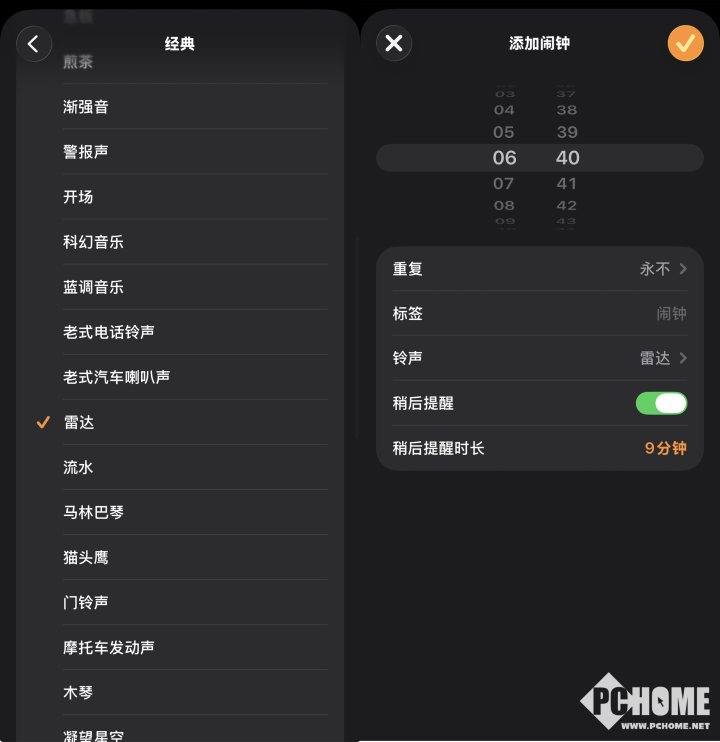The image size is (720, 742).
Task: Close the 添加闹钟 screen
Action: pos(394,44)
